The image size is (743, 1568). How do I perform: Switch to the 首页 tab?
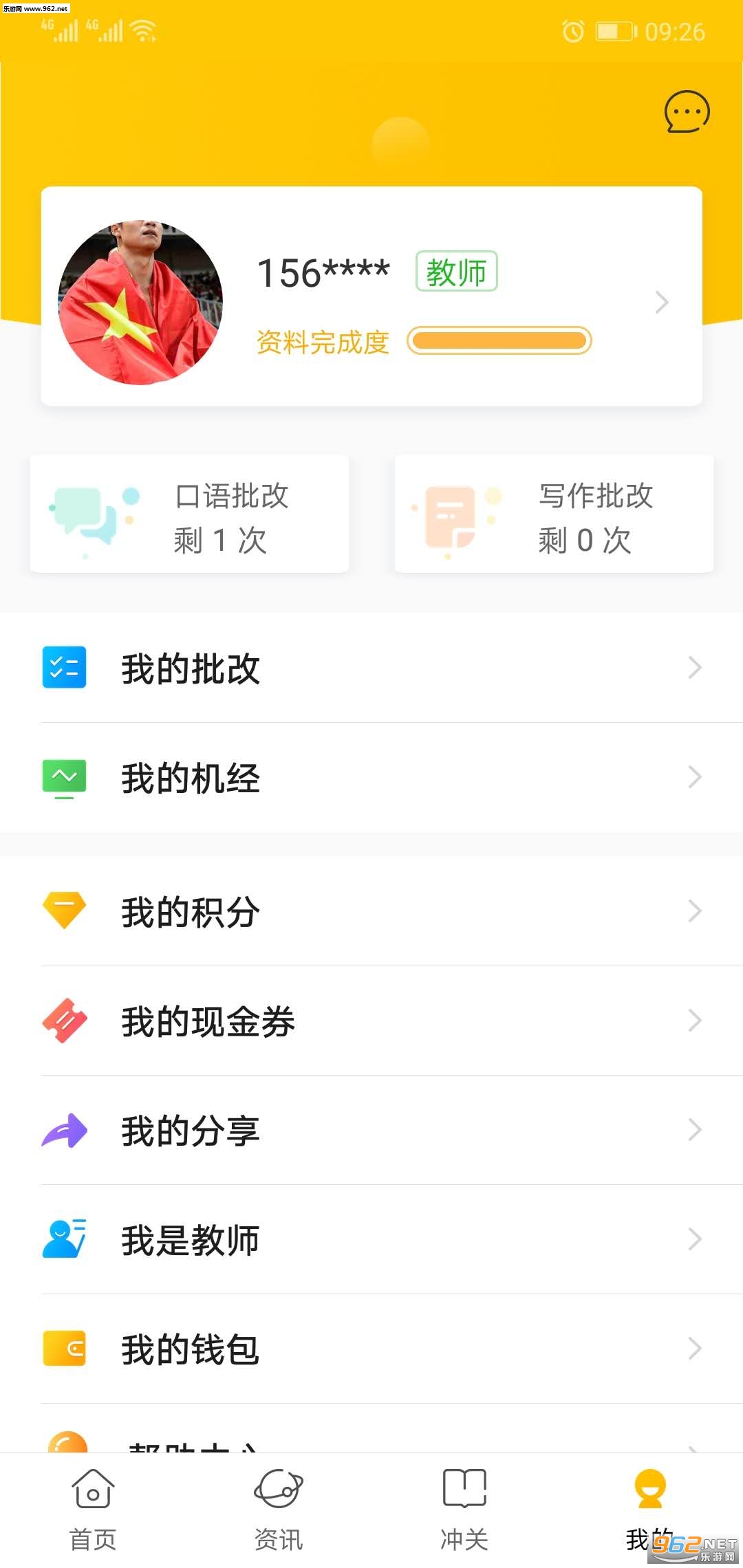[x=93, y=1509]
